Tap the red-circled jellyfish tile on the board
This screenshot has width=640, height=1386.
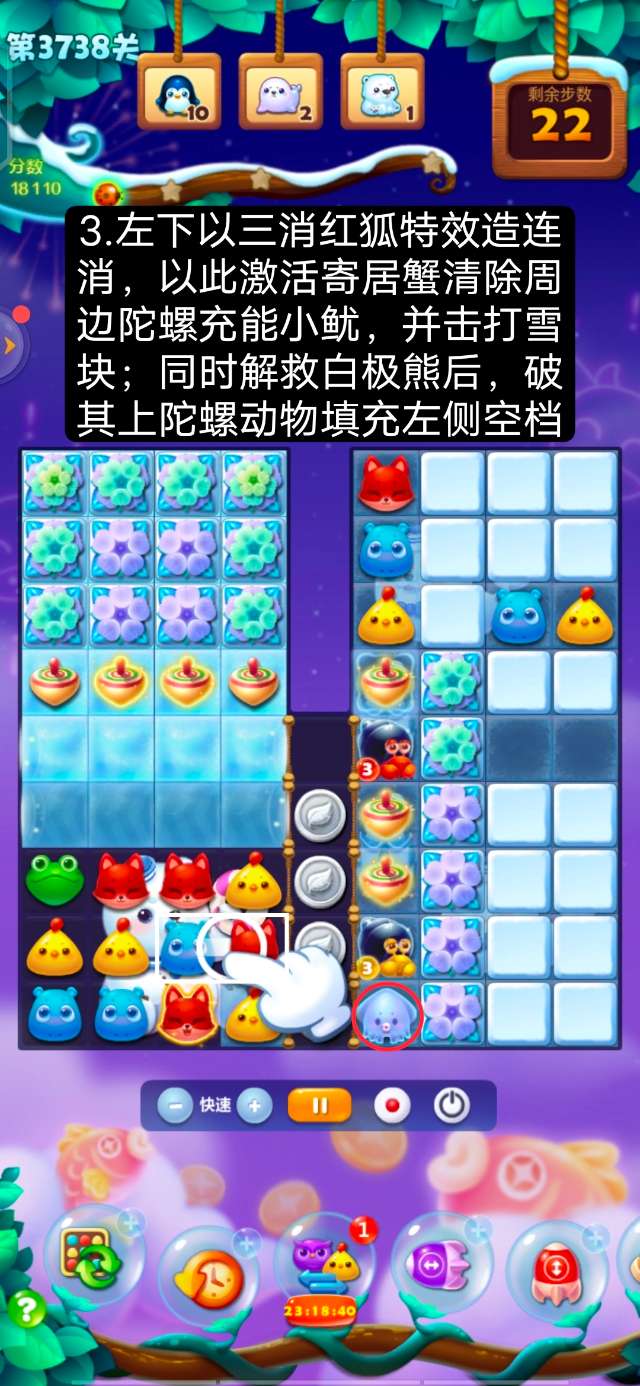pyautogui.click(x=387, y=1014)
